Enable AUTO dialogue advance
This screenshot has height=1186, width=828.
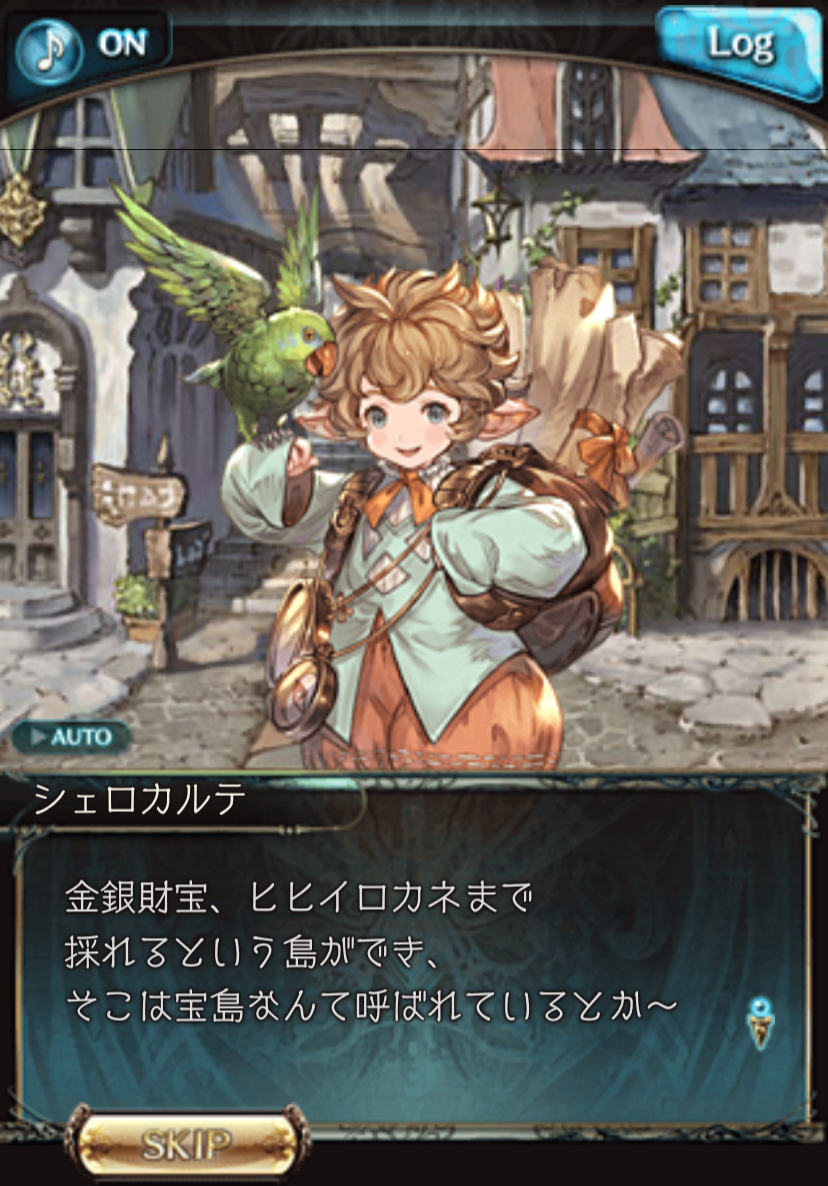click(x=71, y=737)
